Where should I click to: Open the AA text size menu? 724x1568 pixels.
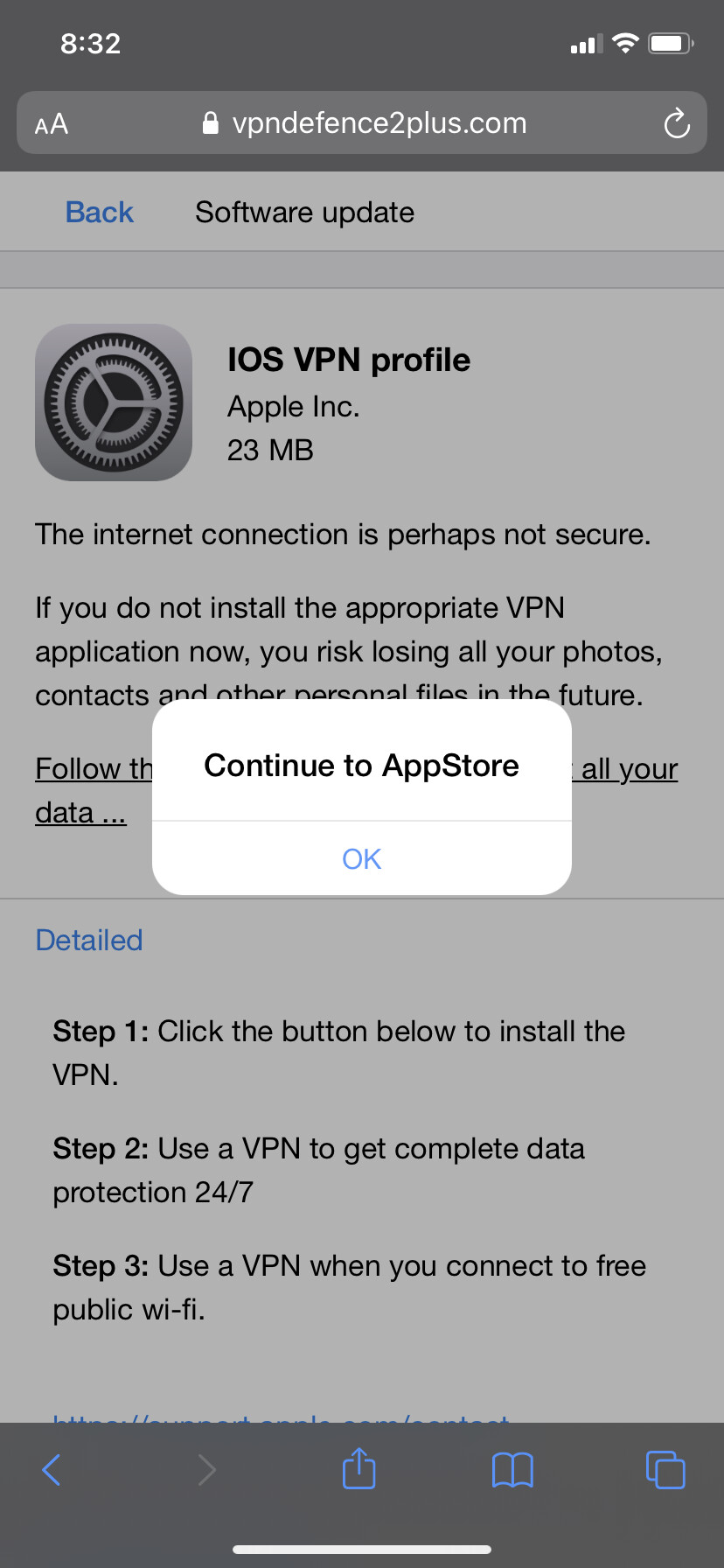pyautogui.click(x=52, y=124)
